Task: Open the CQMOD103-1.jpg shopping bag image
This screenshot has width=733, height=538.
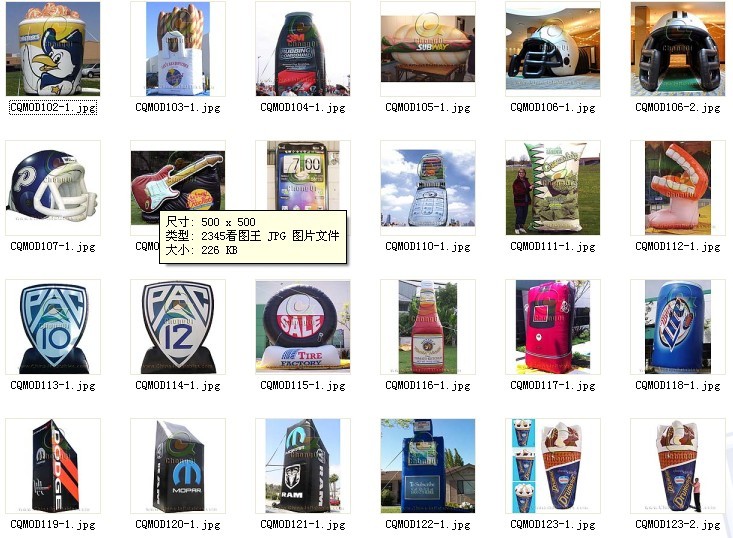Action: 178,49
